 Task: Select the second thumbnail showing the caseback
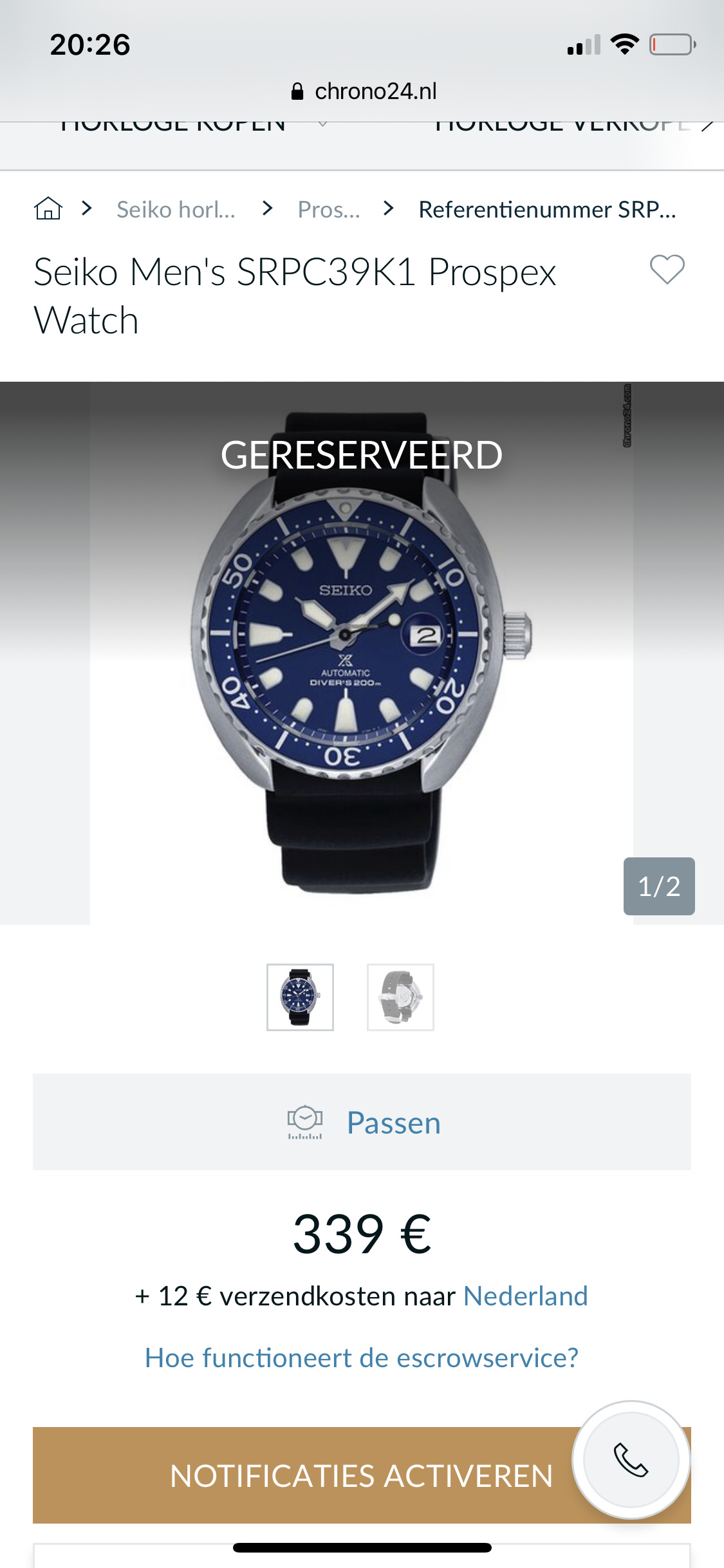click(400, 997)
